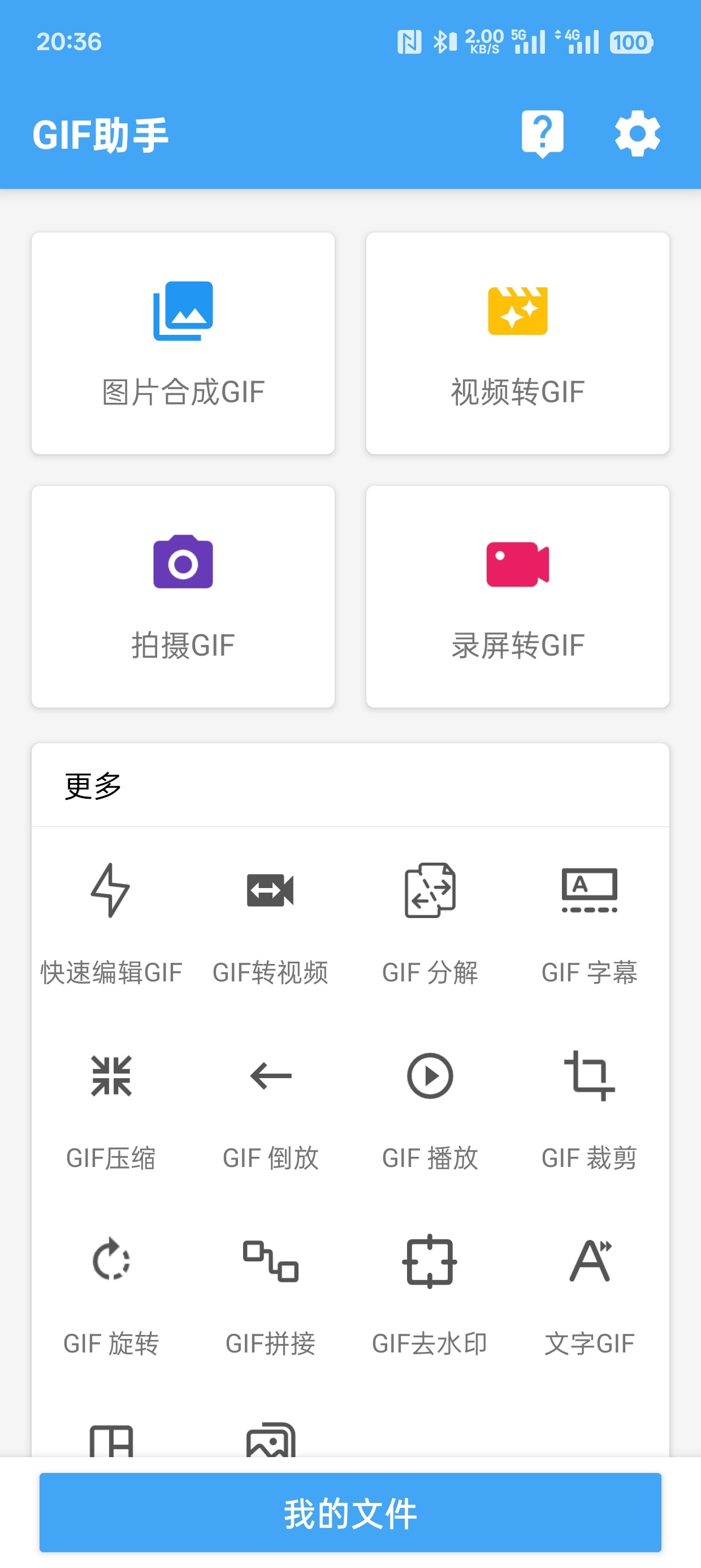Launch GIF压缩 compression tool
Viewport: 701px width, 1568px height.
111,1109
